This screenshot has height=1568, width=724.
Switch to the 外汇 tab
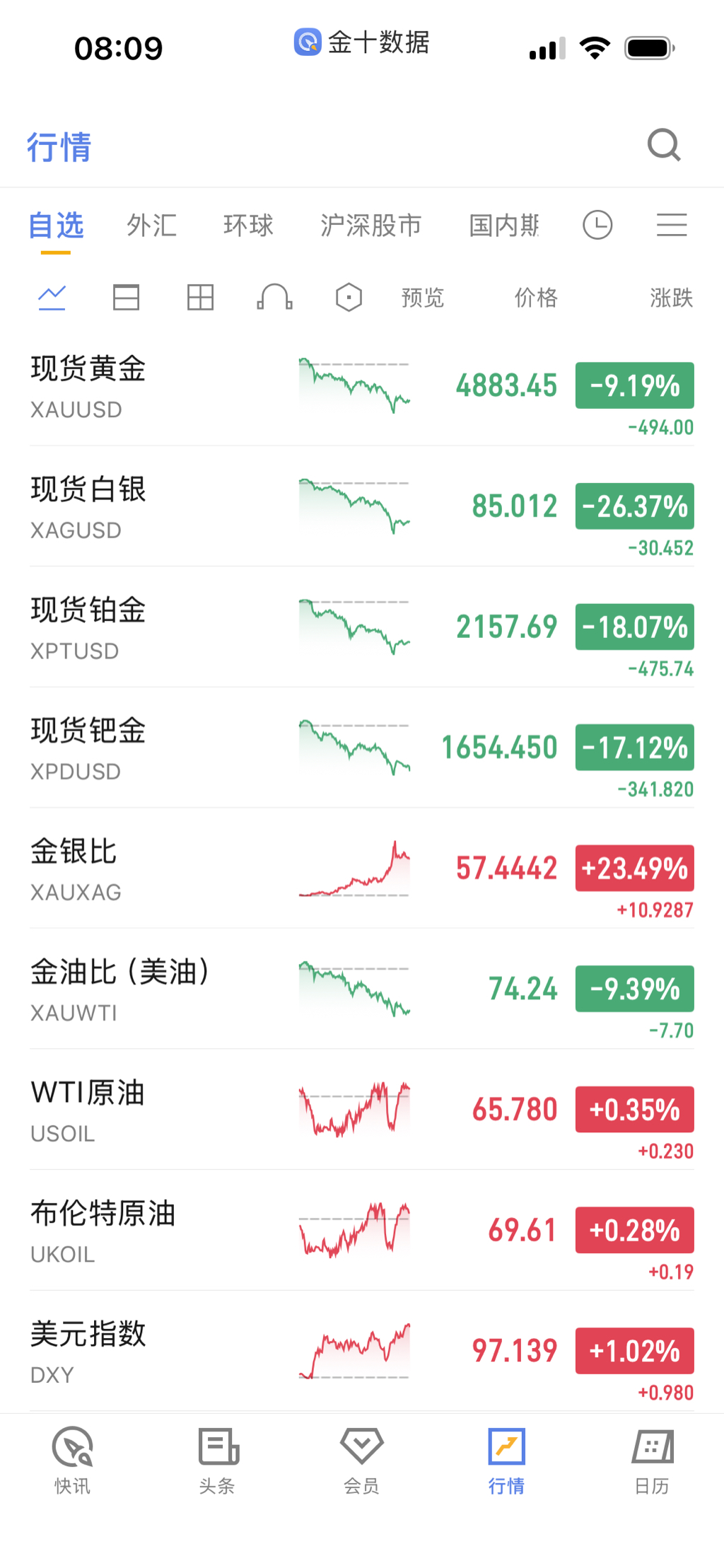151,226
